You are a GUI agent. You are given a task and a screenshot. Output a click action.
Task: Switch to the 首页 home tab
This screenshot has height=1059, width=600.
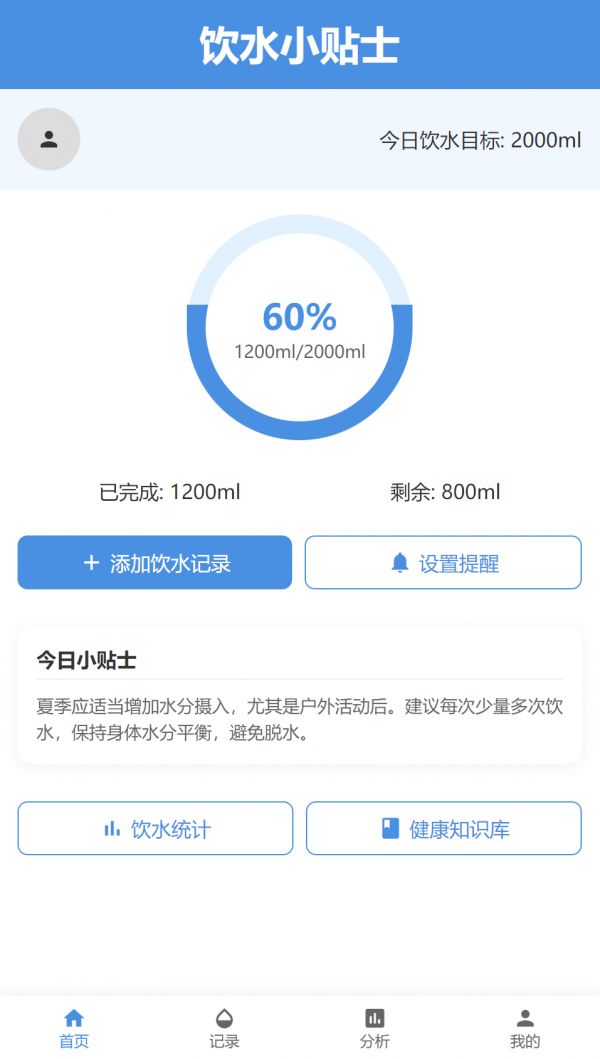[x=74, y=1028]
